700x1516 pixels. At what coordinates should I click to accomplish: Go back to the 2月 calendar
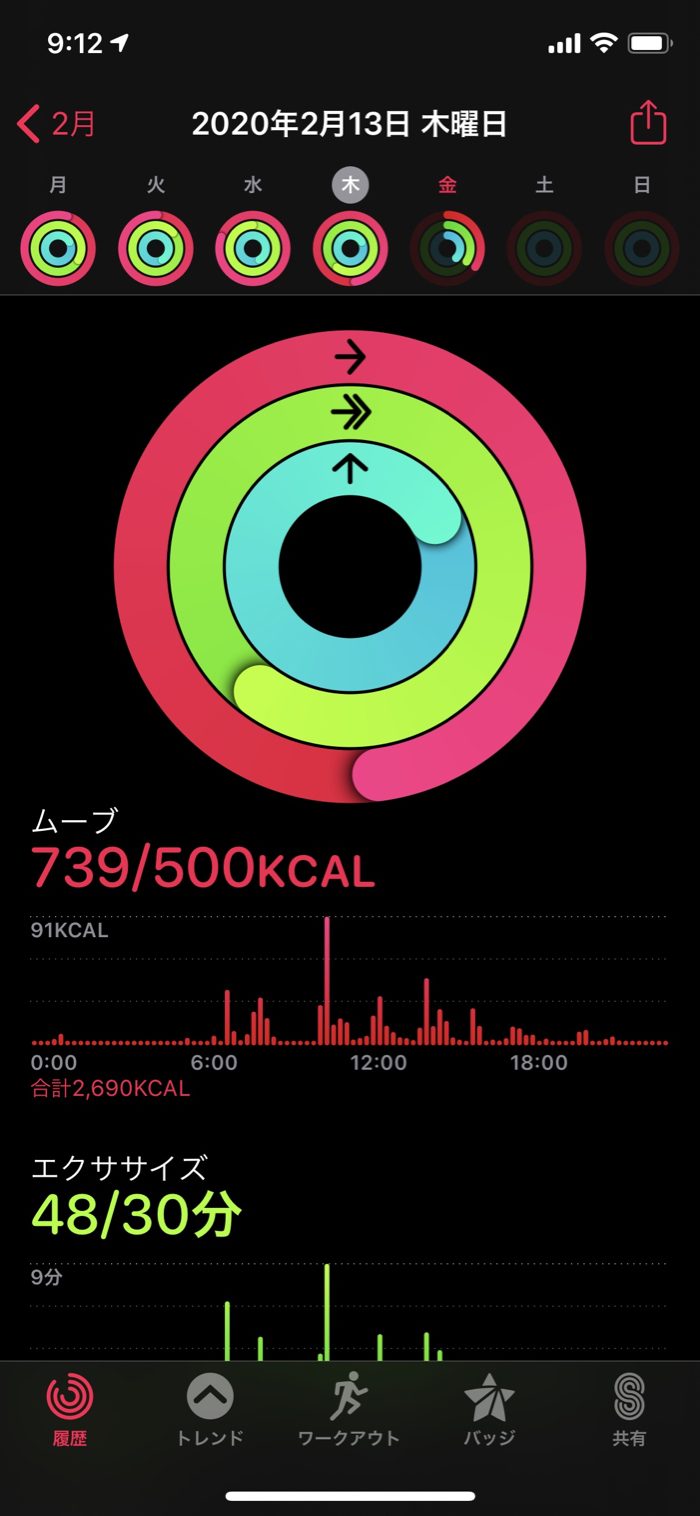[x=58, y=124]
